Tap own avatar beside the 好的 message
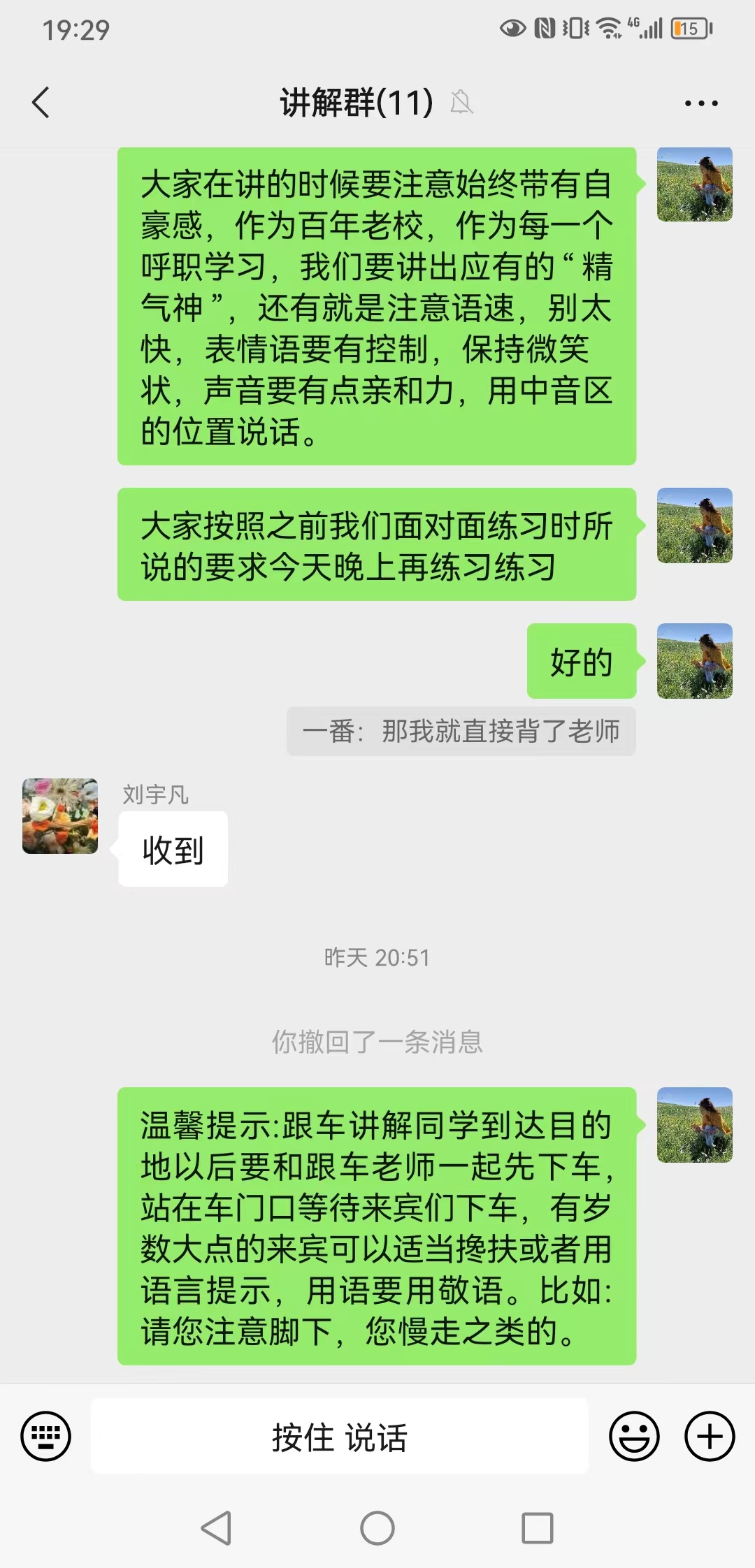Image resolution: width=755 pixels, height=1568 pixels. 694,661
